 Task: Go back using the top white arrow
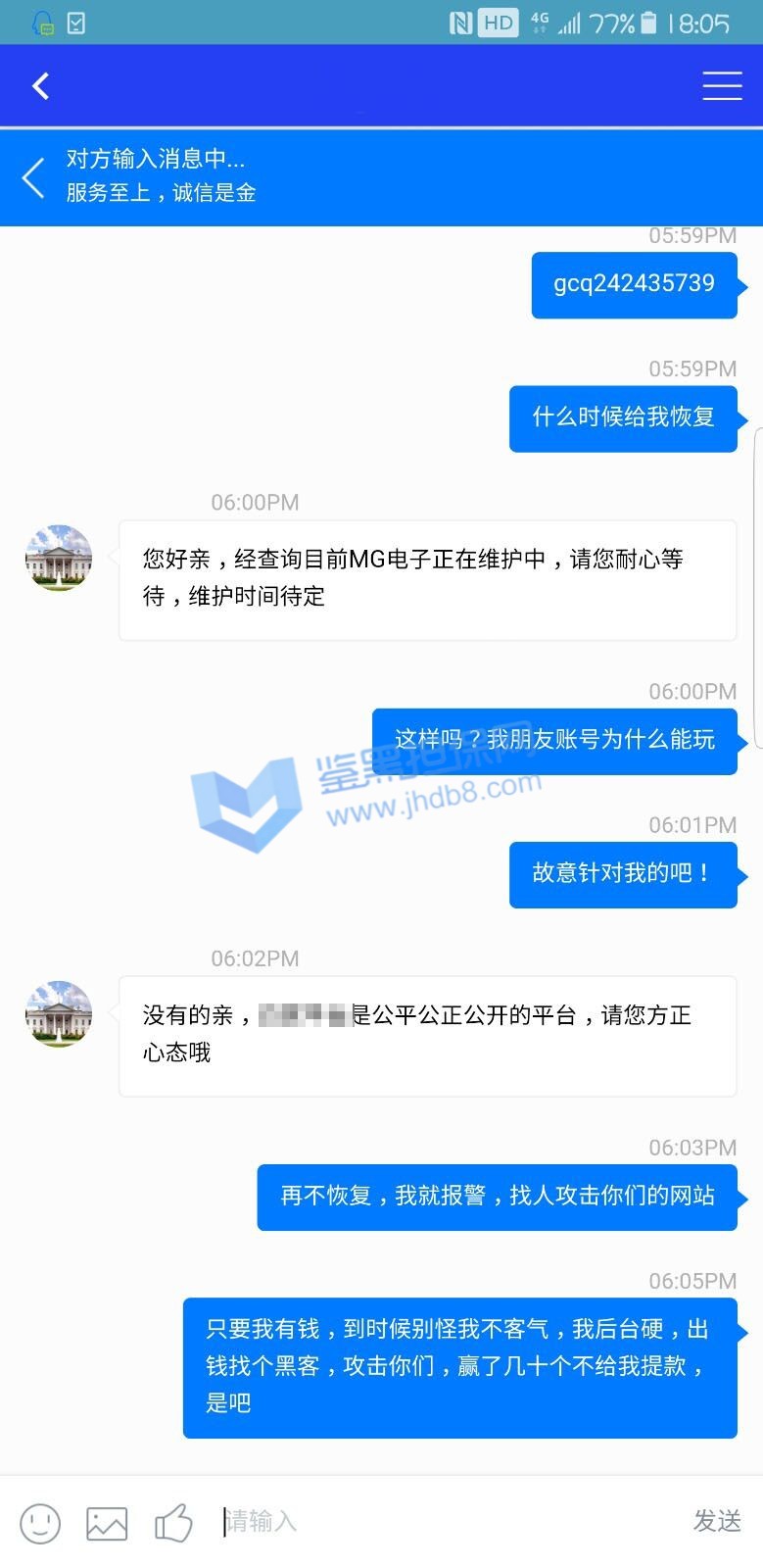41,86
